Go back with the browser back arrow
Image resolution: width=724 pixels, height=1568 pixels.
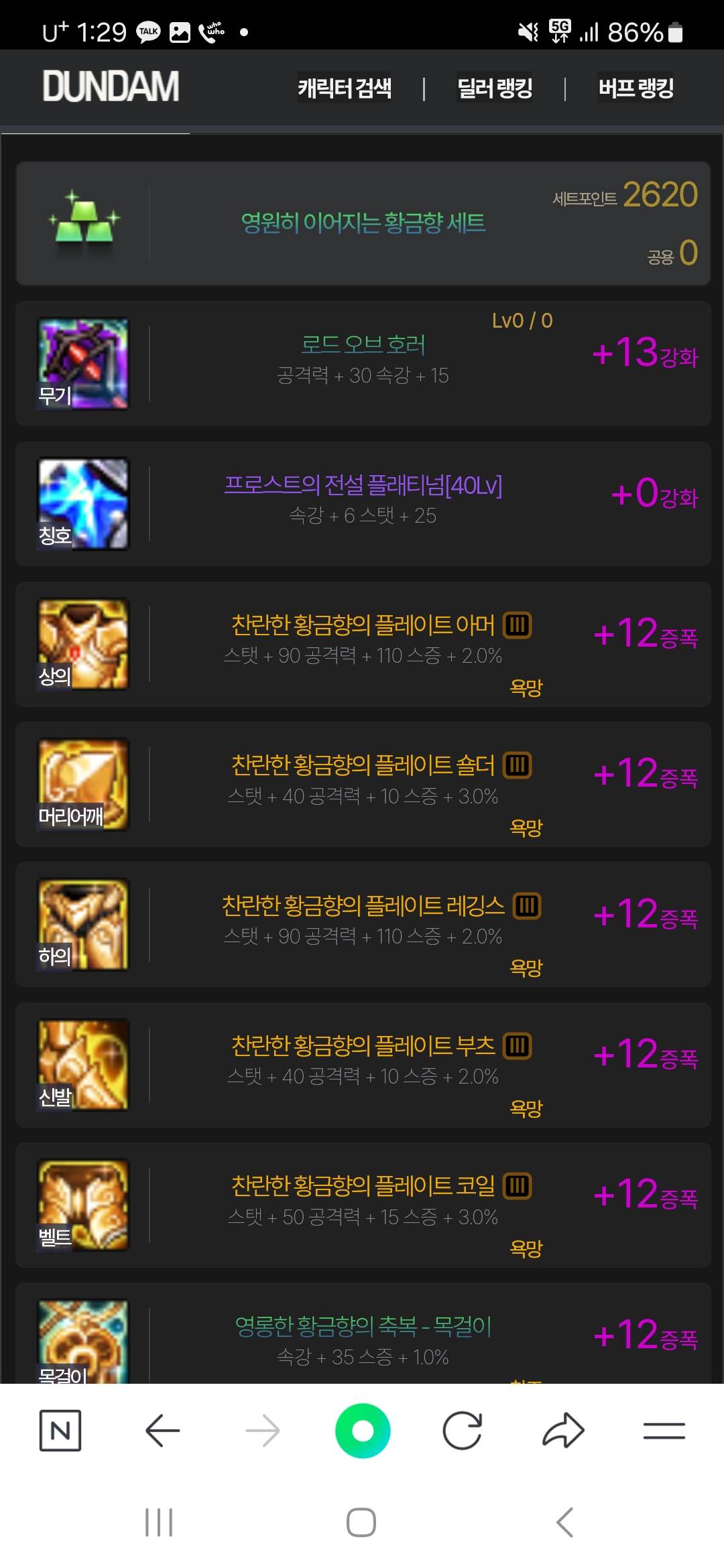point(162,1431)
